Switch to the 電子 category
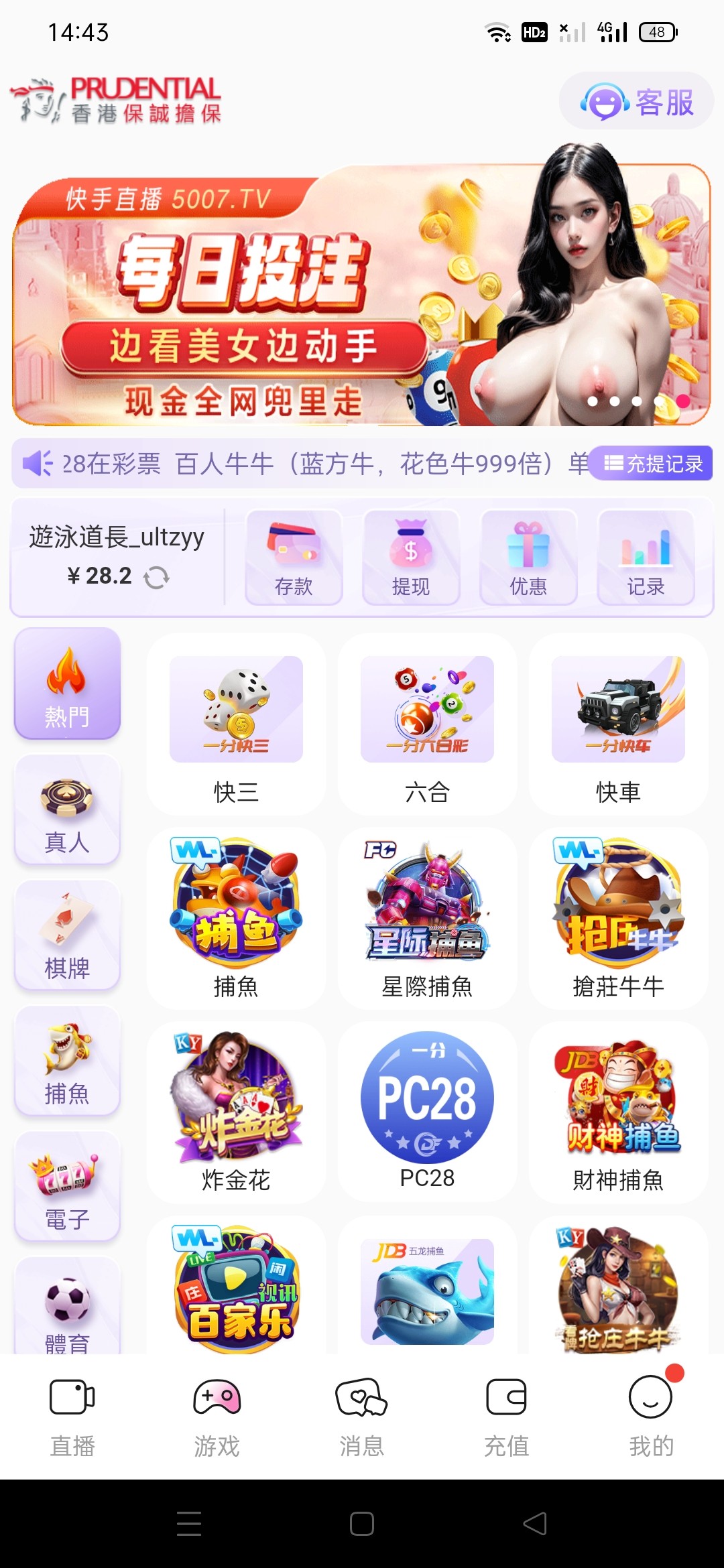This screenshot has width=724, height=1568. click(x=67, y=1186)
